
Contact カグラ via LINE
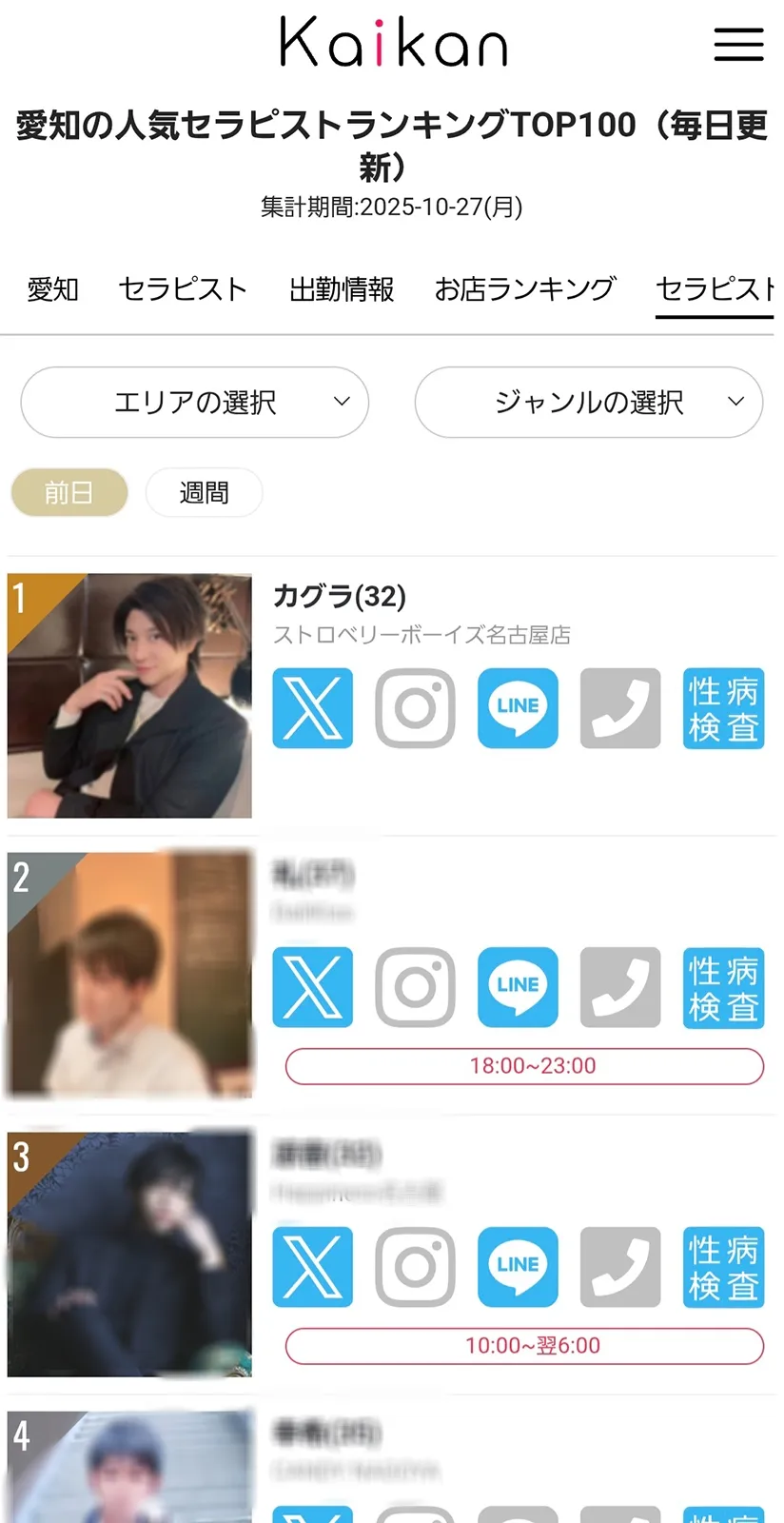click(518, 708)
